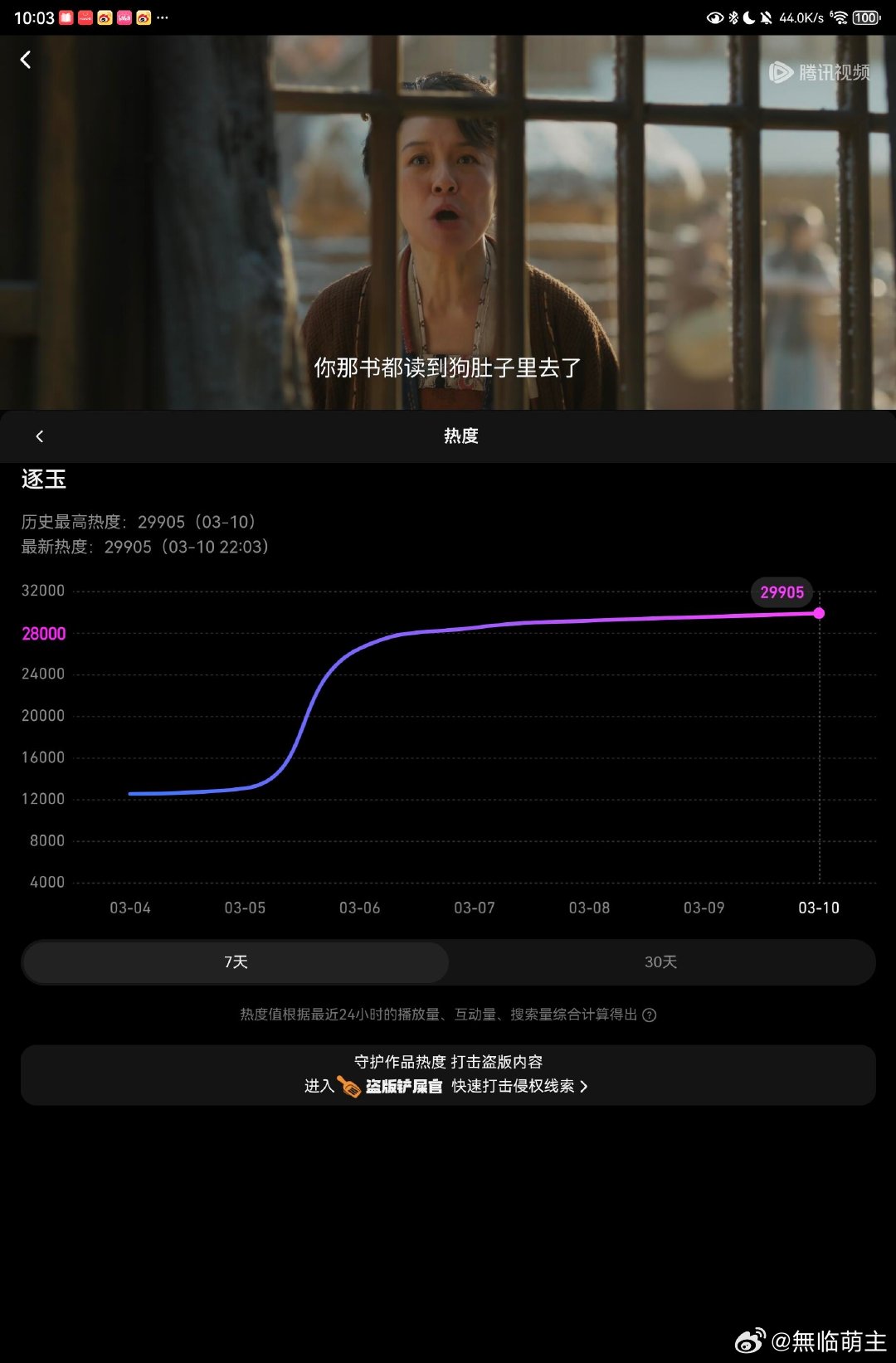896x1363 pixels.
Task: Tap the eye-protection icon in status bar
Action: (715, 17)
